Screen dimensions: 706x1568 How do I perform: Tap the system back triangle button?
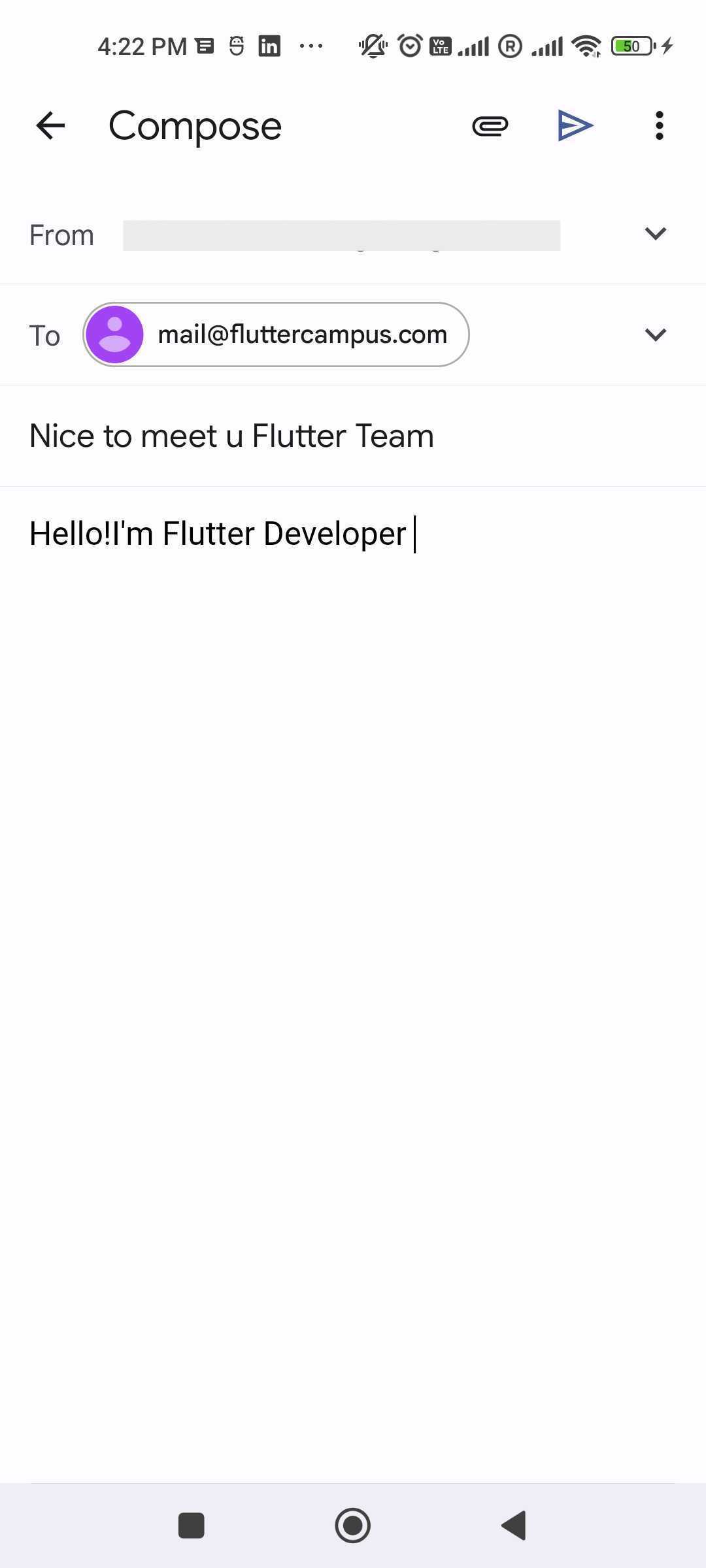pos(514,1526)
